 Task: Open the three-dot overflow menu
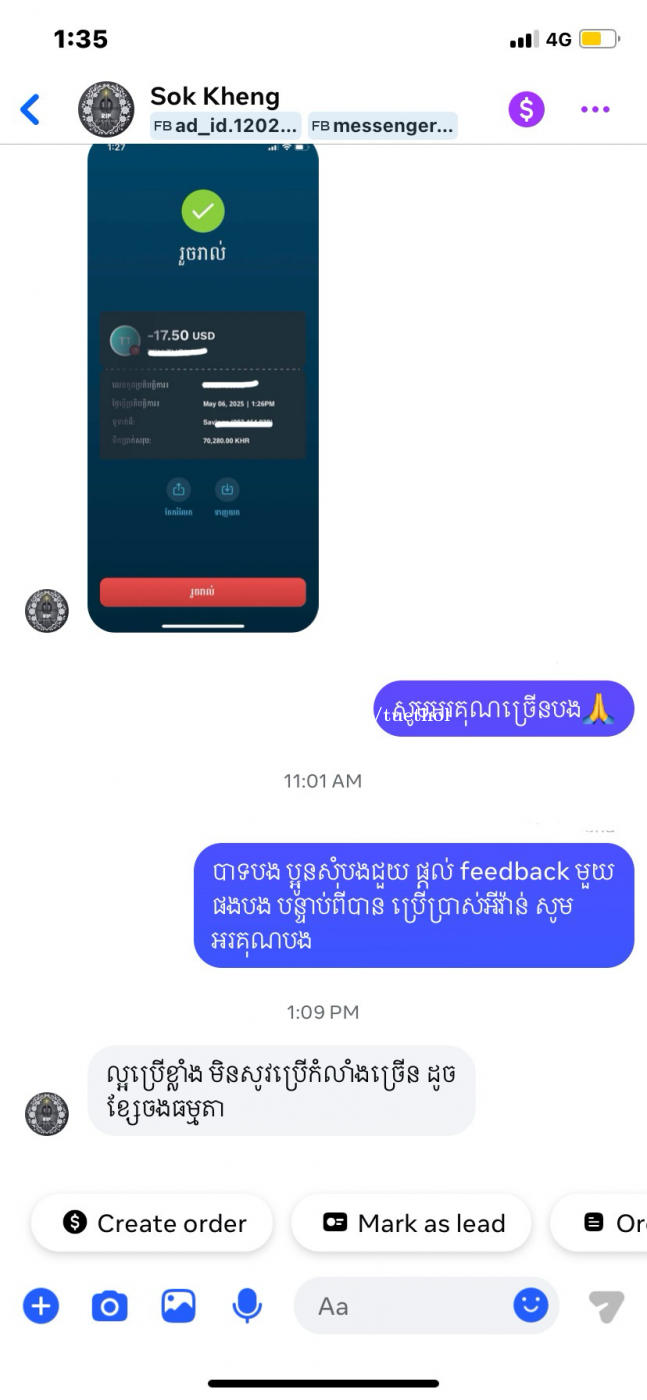click(595, 109)
